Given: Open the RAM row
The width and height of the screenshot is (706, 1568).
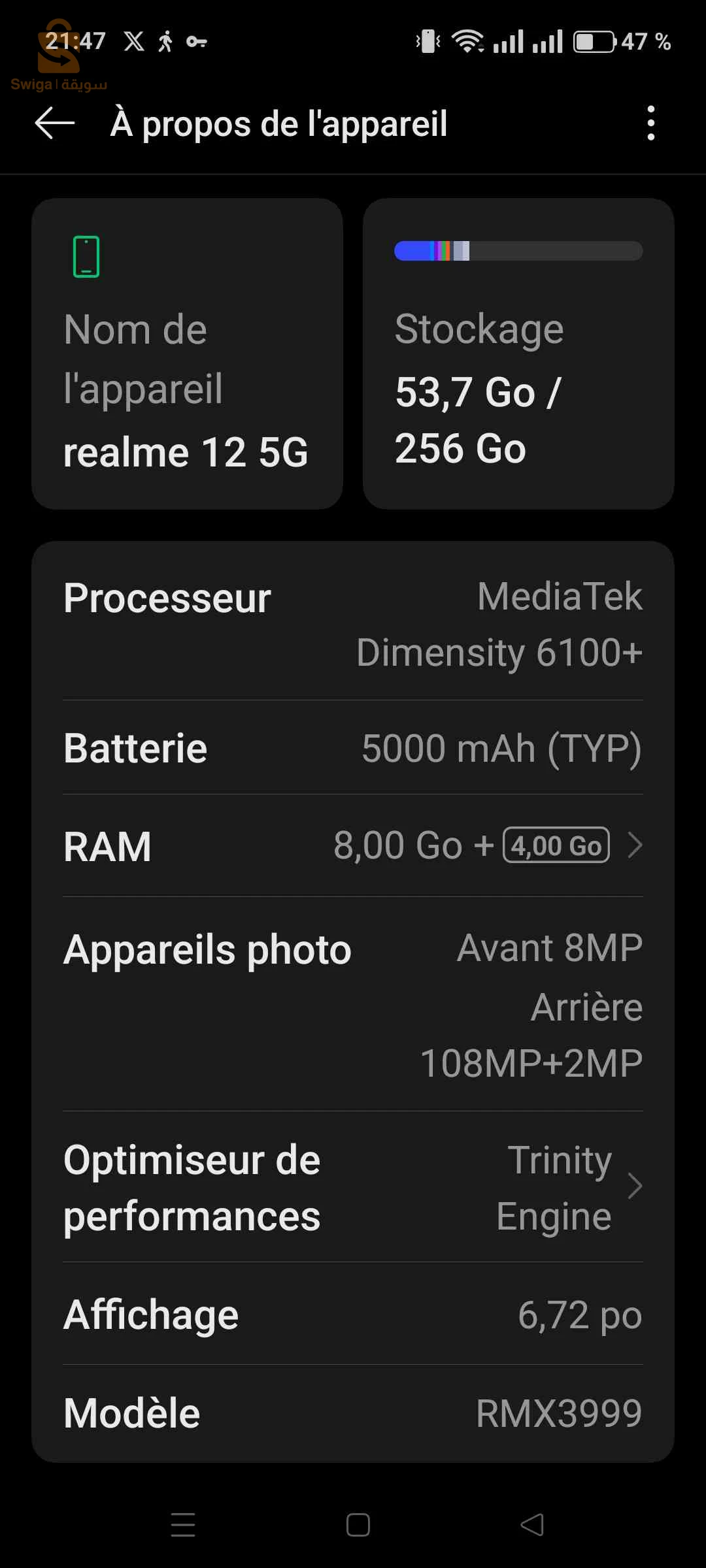Looking at the screenshot, I should (x=353, y=846).
